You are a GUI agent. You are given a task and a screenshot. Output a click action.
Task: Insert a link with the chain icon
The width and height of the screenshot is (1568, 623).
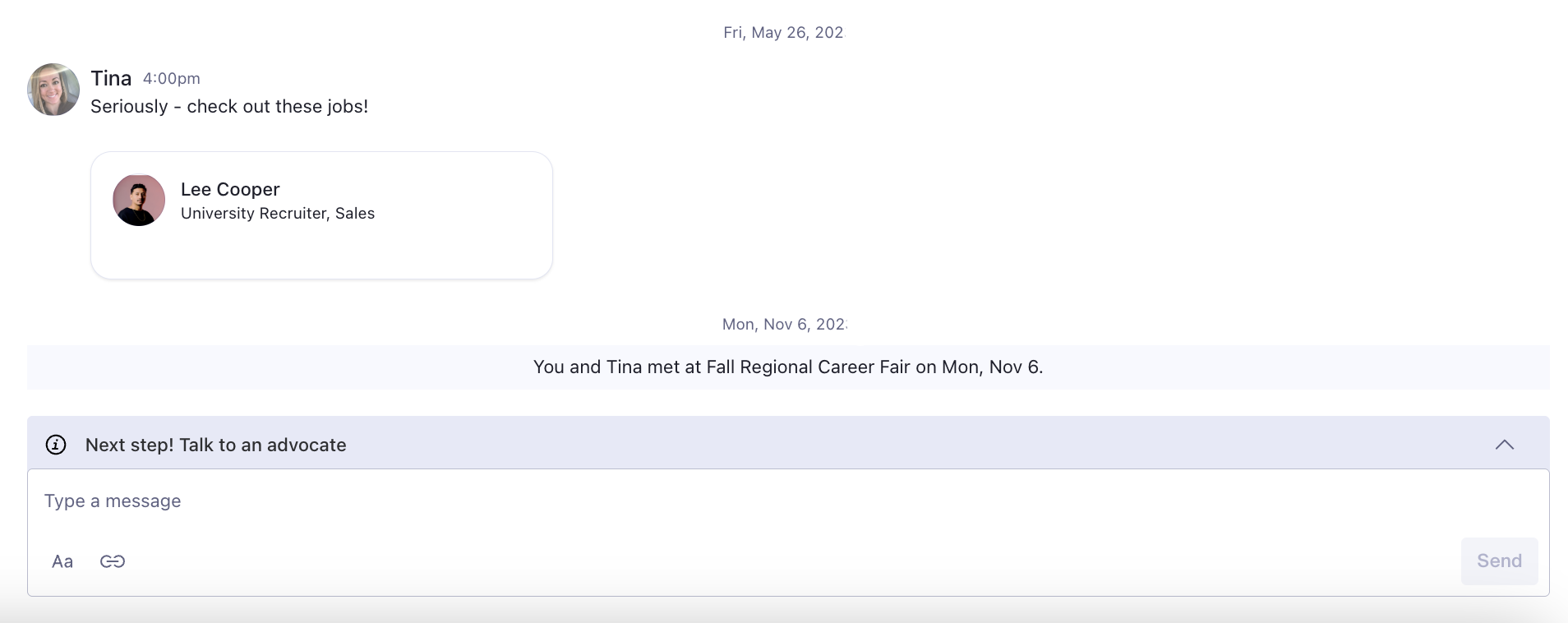click(x=113, y=561)
